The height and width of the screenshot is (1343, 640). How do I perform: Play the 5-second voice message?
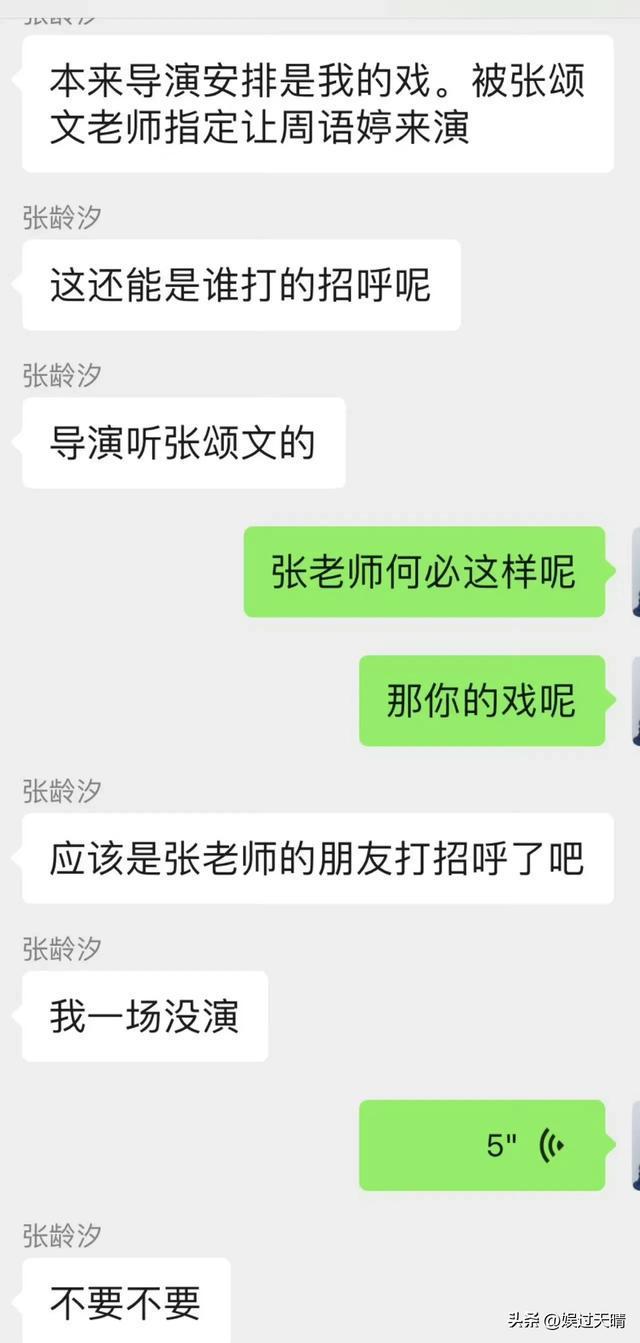[x=482, y=1145]
